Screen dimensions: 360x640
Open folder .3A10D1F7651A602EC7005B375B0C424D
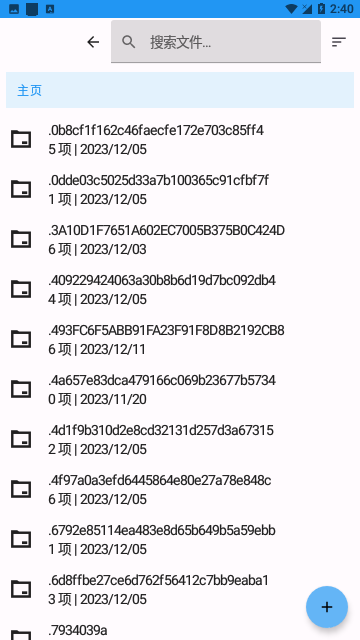tap(180, 240)
